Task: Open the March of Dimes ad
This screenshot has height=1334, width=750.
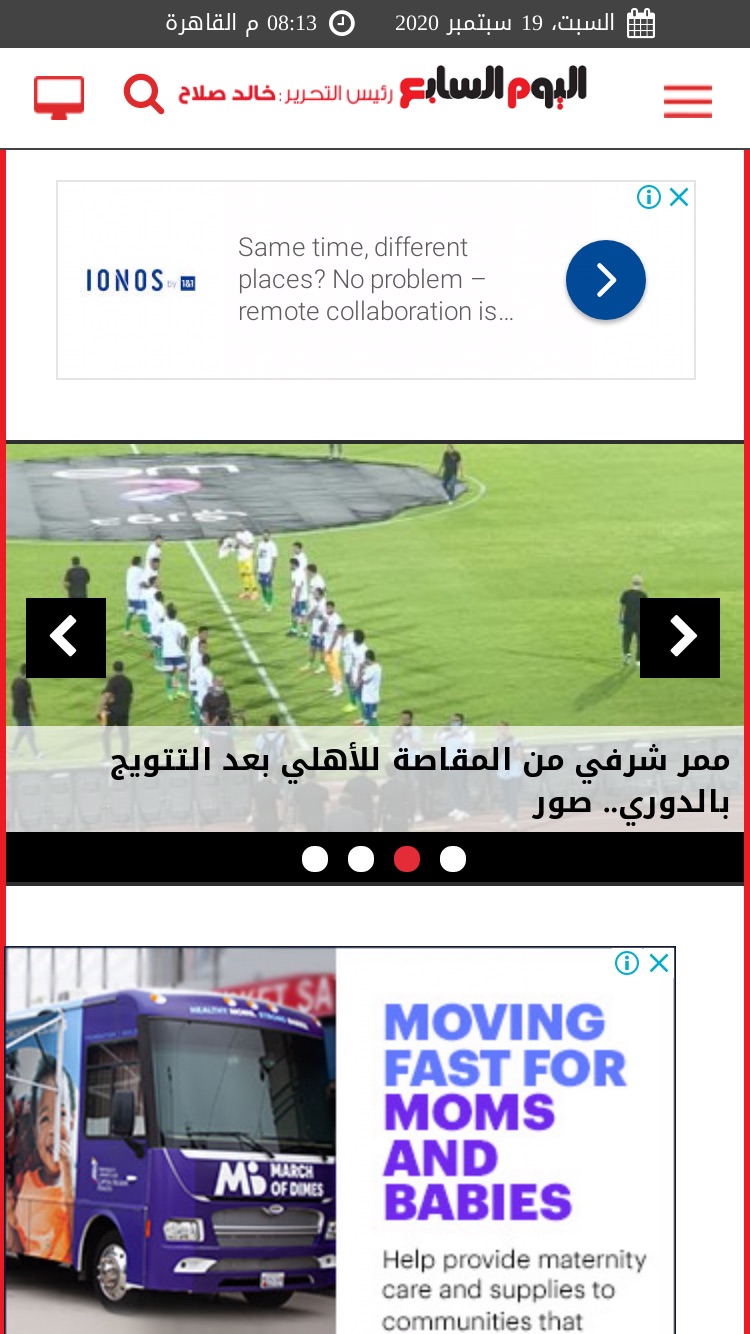Action: [340, 1140]
